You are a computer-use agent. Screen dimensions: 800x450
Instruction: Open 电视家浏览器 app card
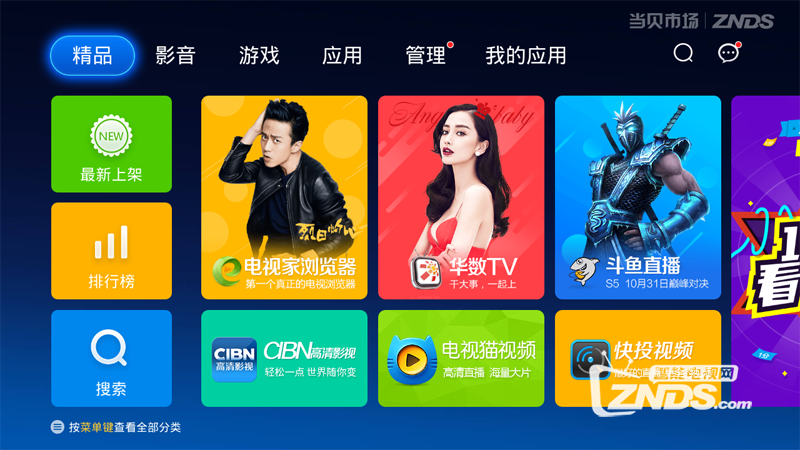284,197
